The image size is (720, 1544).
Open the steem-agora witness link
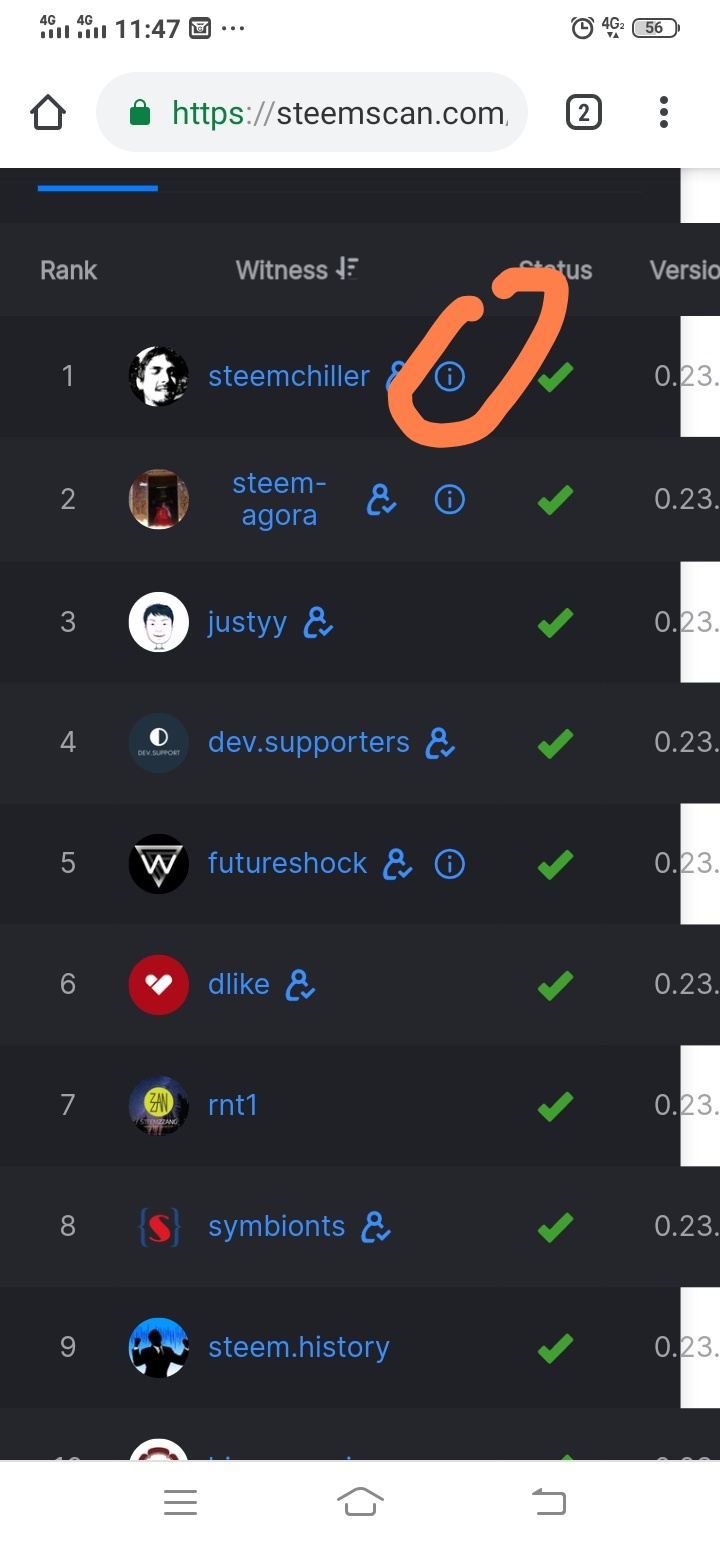click(x=279, y=499)
